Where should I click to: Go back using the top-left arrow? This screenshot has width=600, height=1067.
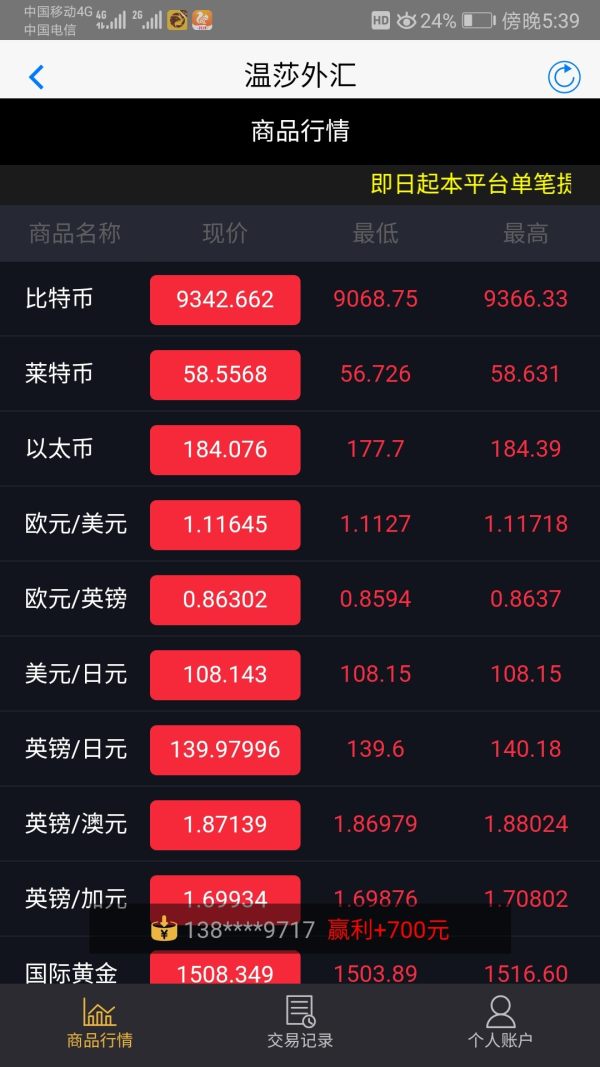37,76
